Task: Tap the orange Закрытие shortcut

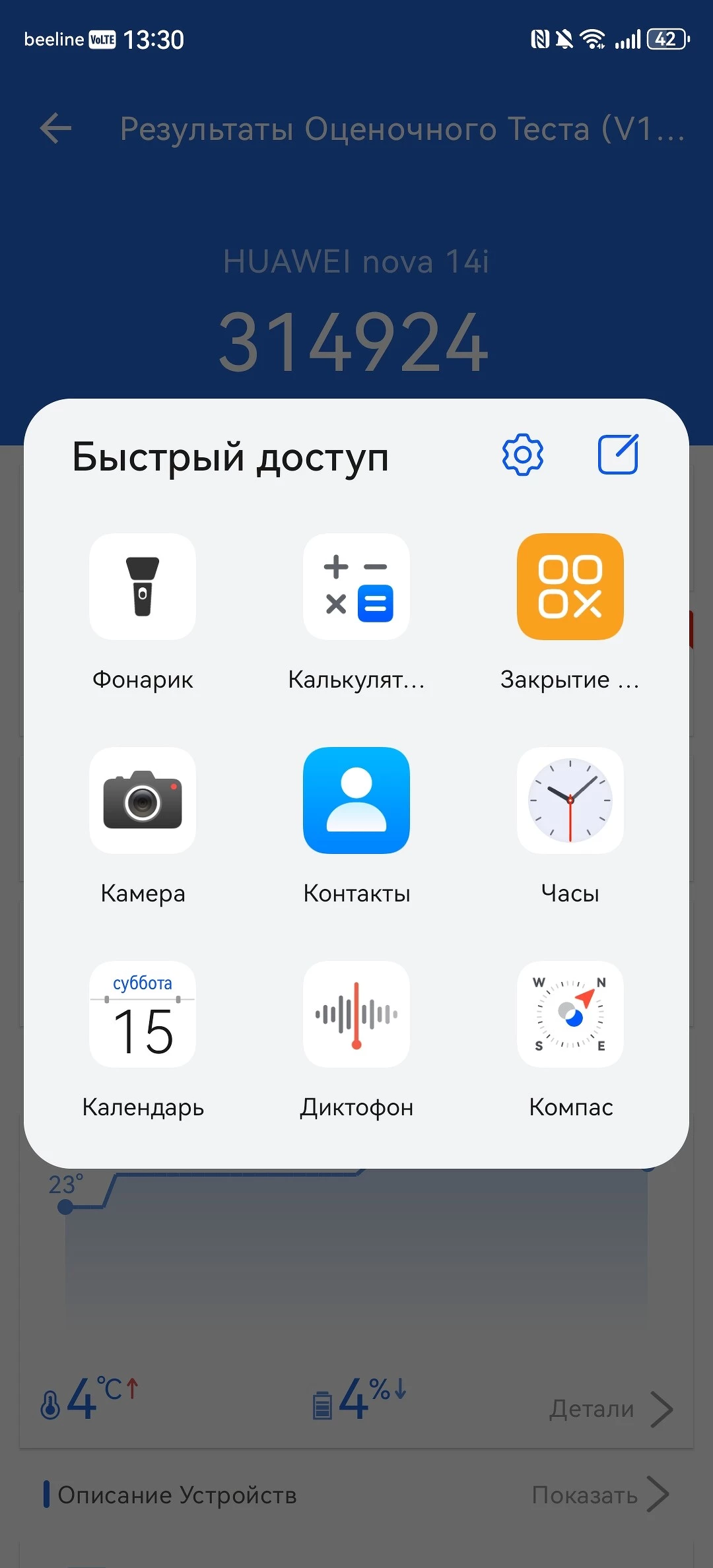Action: 570,587
